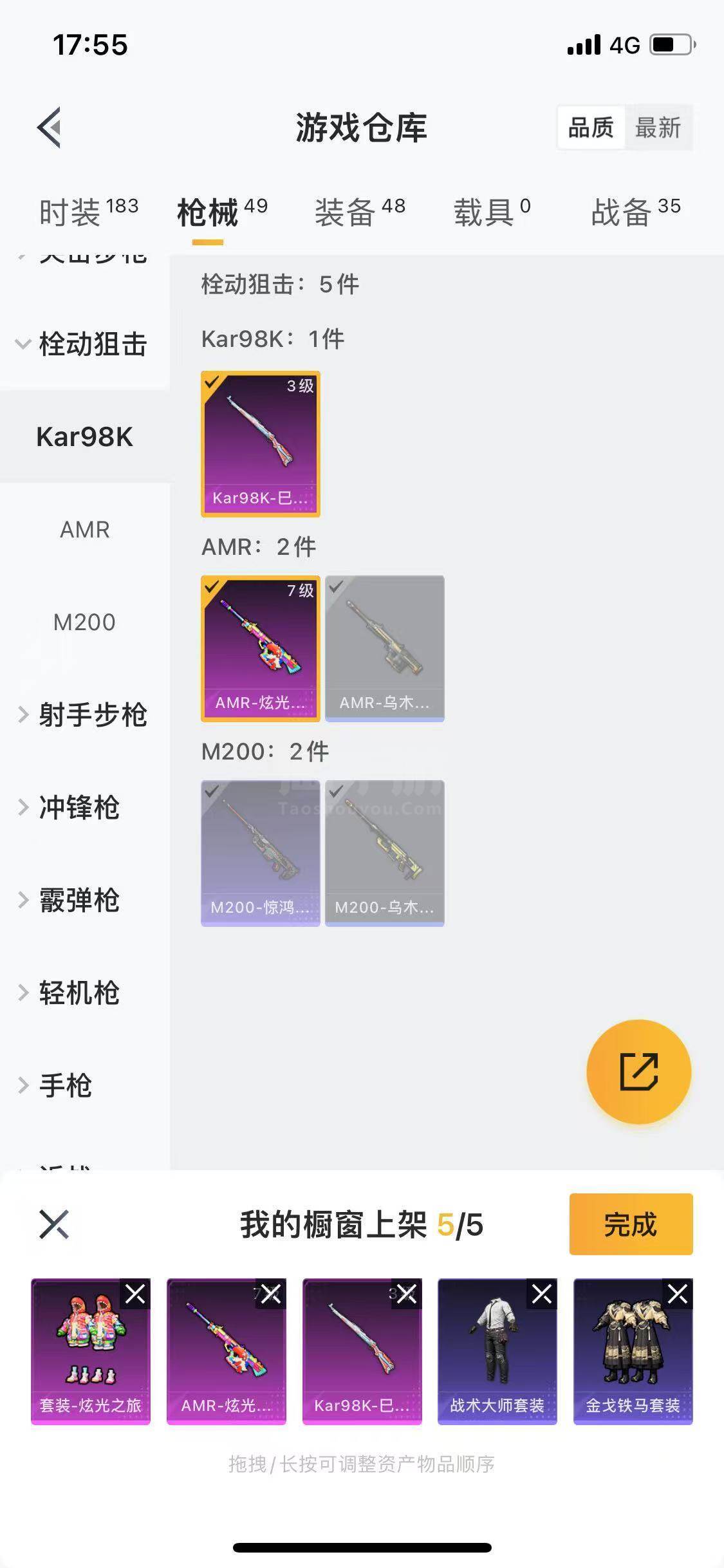Tap the orange share floating button
The image size is (724, 1568).
(x=638, y=1072)
